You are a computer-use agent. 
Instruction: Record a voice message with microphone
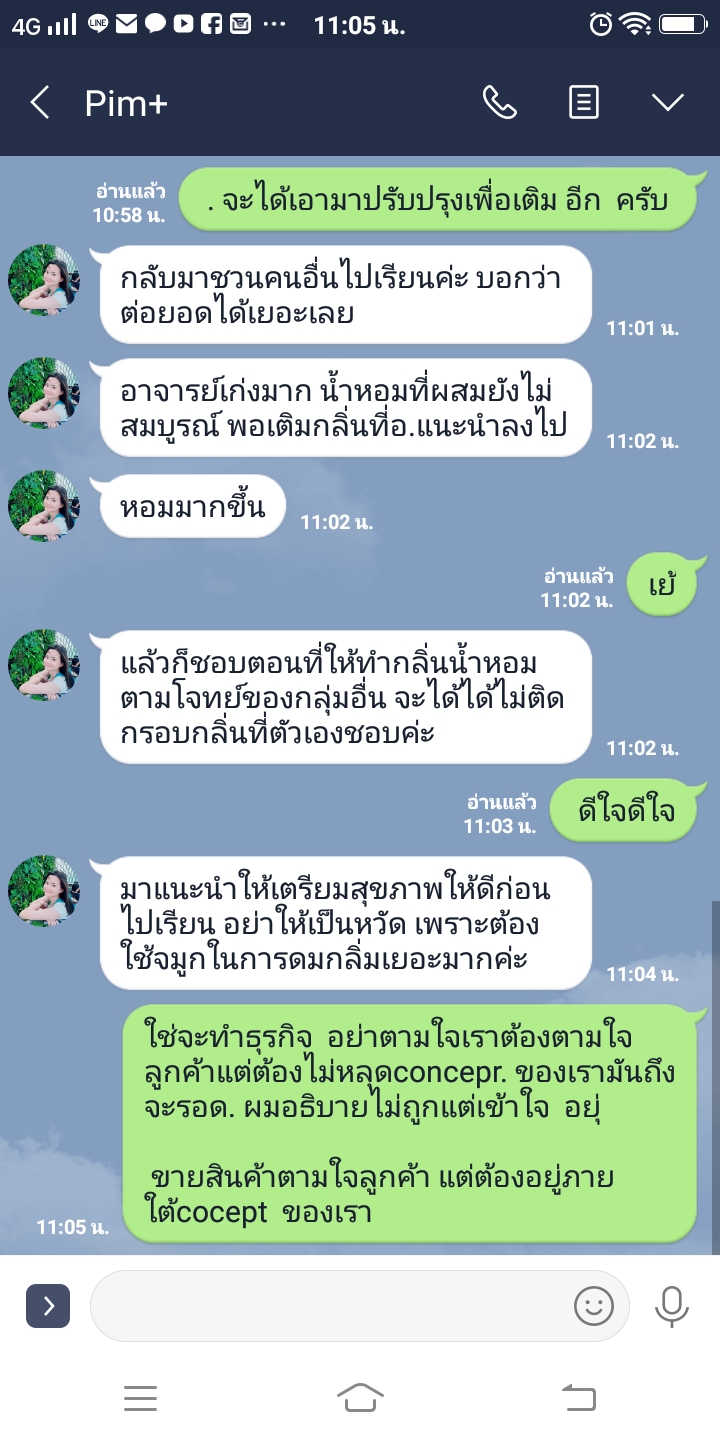click(x=671, y=1305)
